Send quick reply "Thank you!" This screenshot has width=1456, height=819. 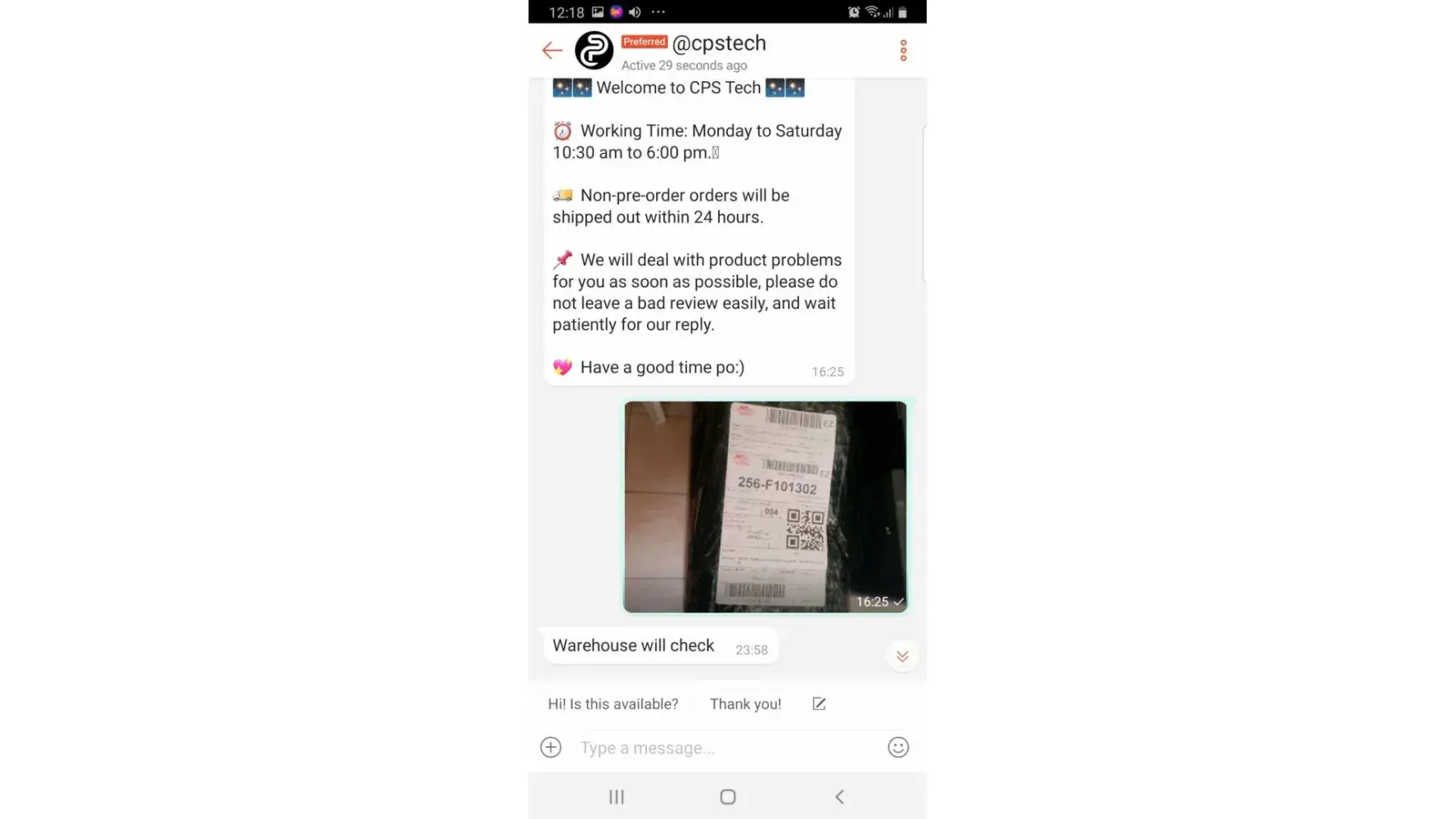(x=745, y=704)
